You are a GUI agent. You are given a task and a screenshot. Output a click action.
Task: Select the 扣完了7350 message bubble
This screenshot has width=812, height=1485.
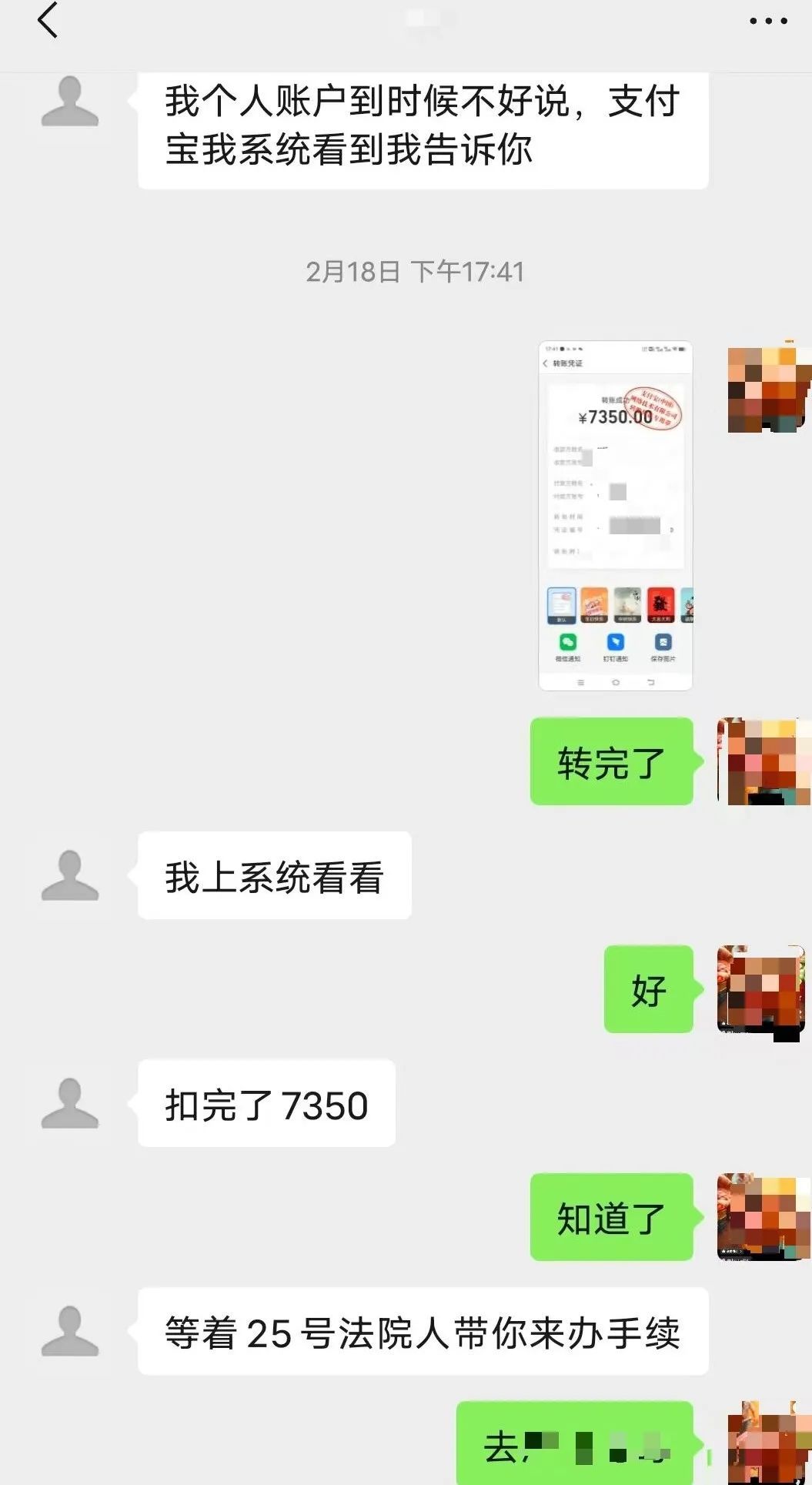[x=266, y=1104]
